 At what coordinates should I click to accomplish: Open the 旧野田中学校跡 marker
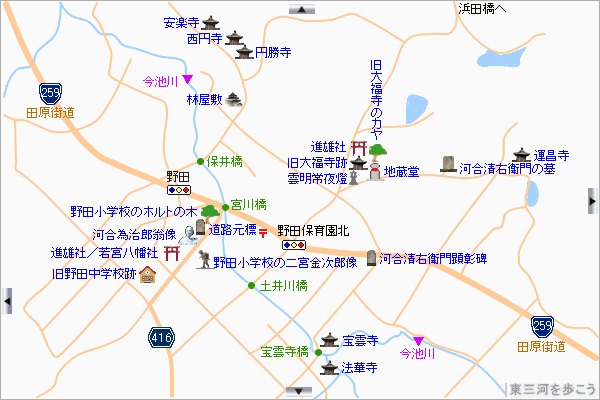(148, 274)
